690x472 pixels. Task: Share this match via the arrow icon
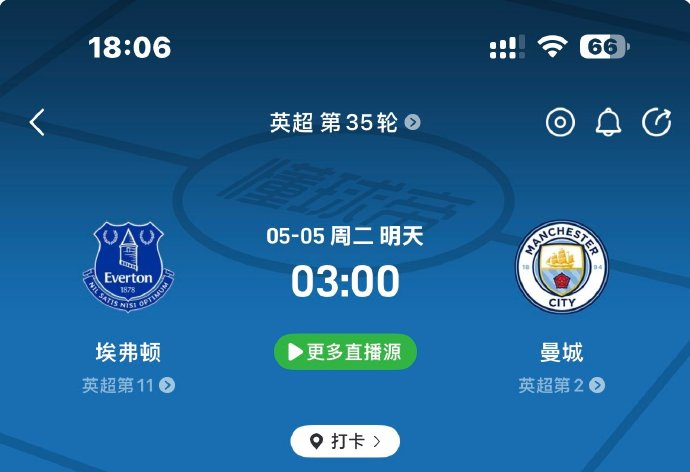pos(656,122)
